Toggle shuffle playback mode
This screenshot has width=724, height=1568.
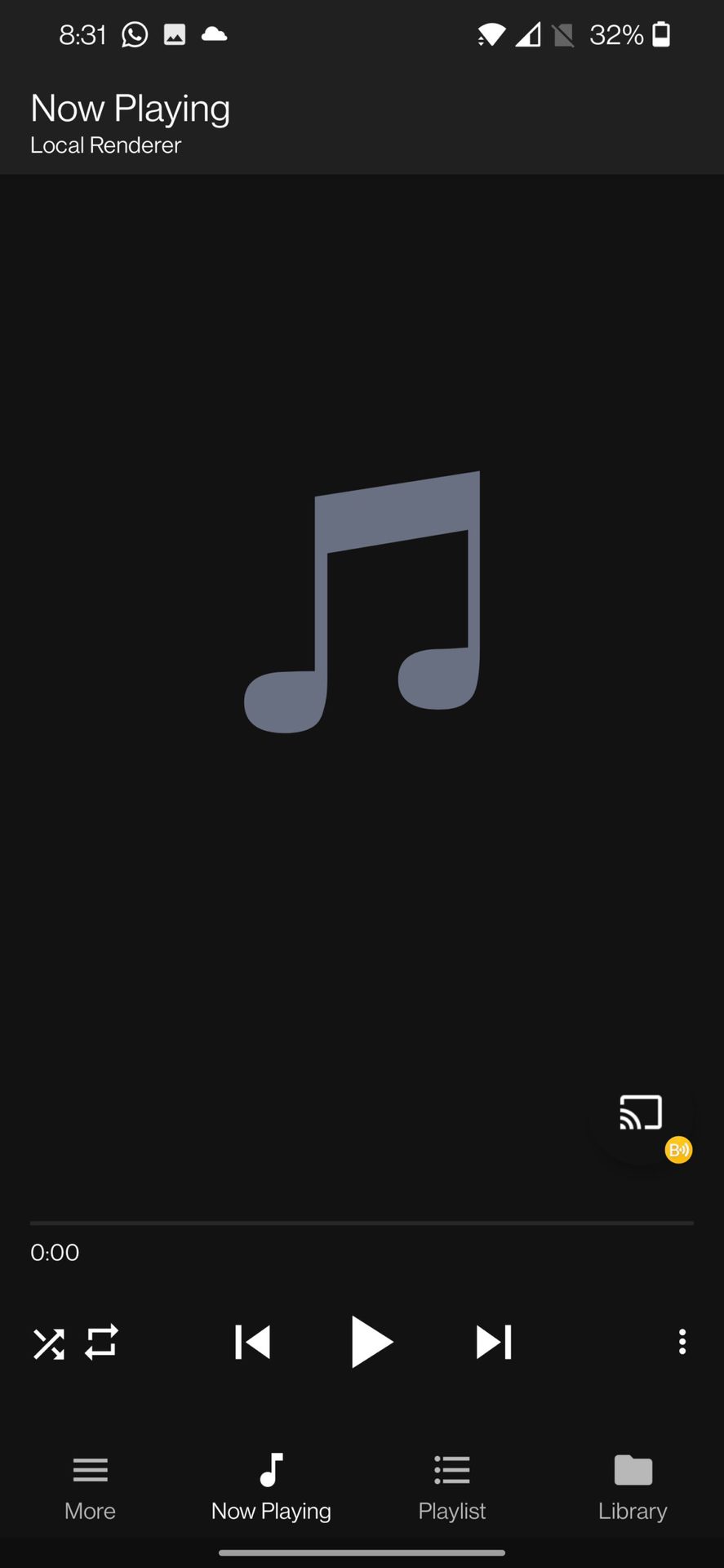[48, 1343]
